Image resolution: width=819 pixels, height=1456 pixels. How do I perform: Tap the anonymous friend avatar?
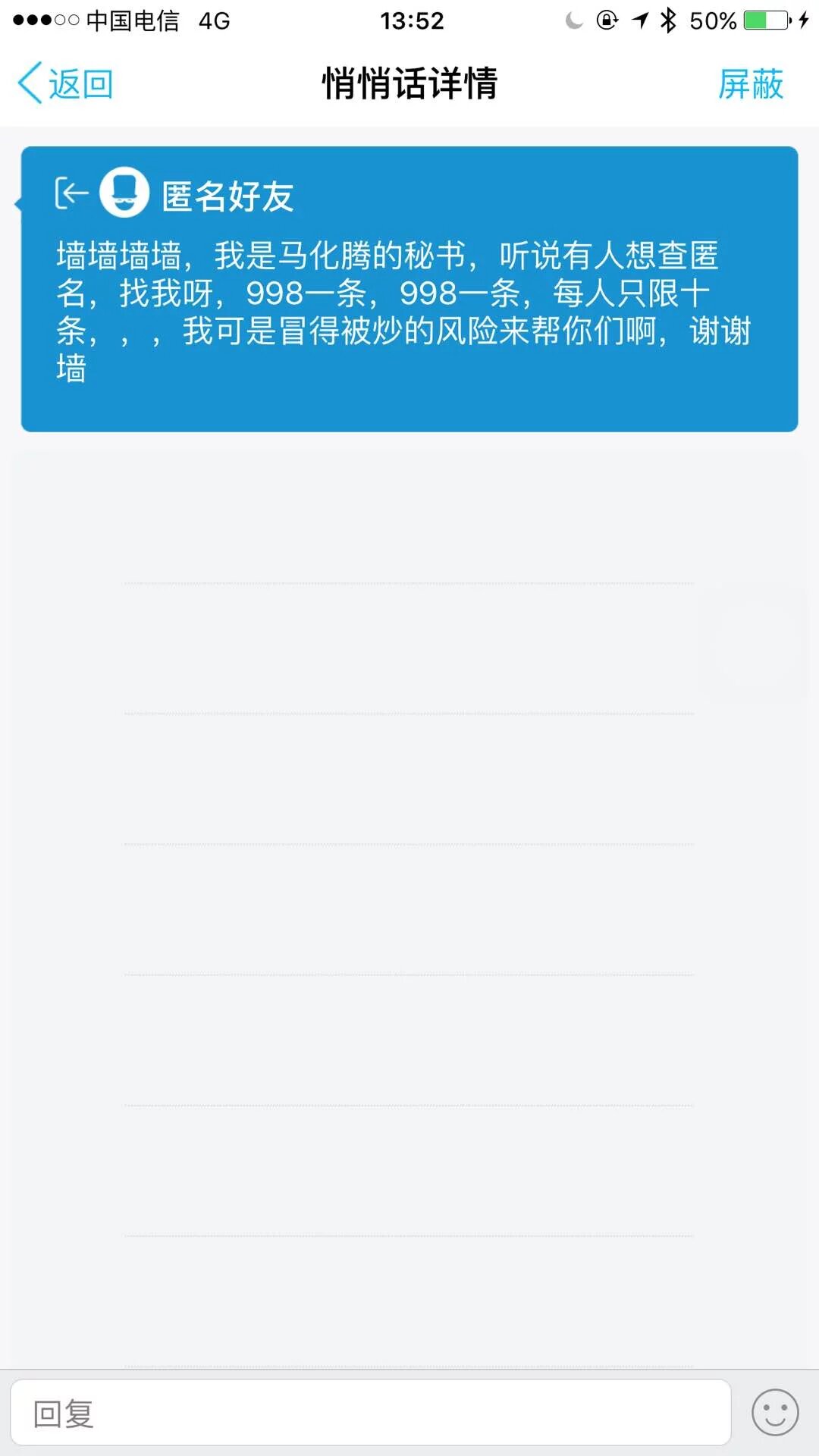124,193
